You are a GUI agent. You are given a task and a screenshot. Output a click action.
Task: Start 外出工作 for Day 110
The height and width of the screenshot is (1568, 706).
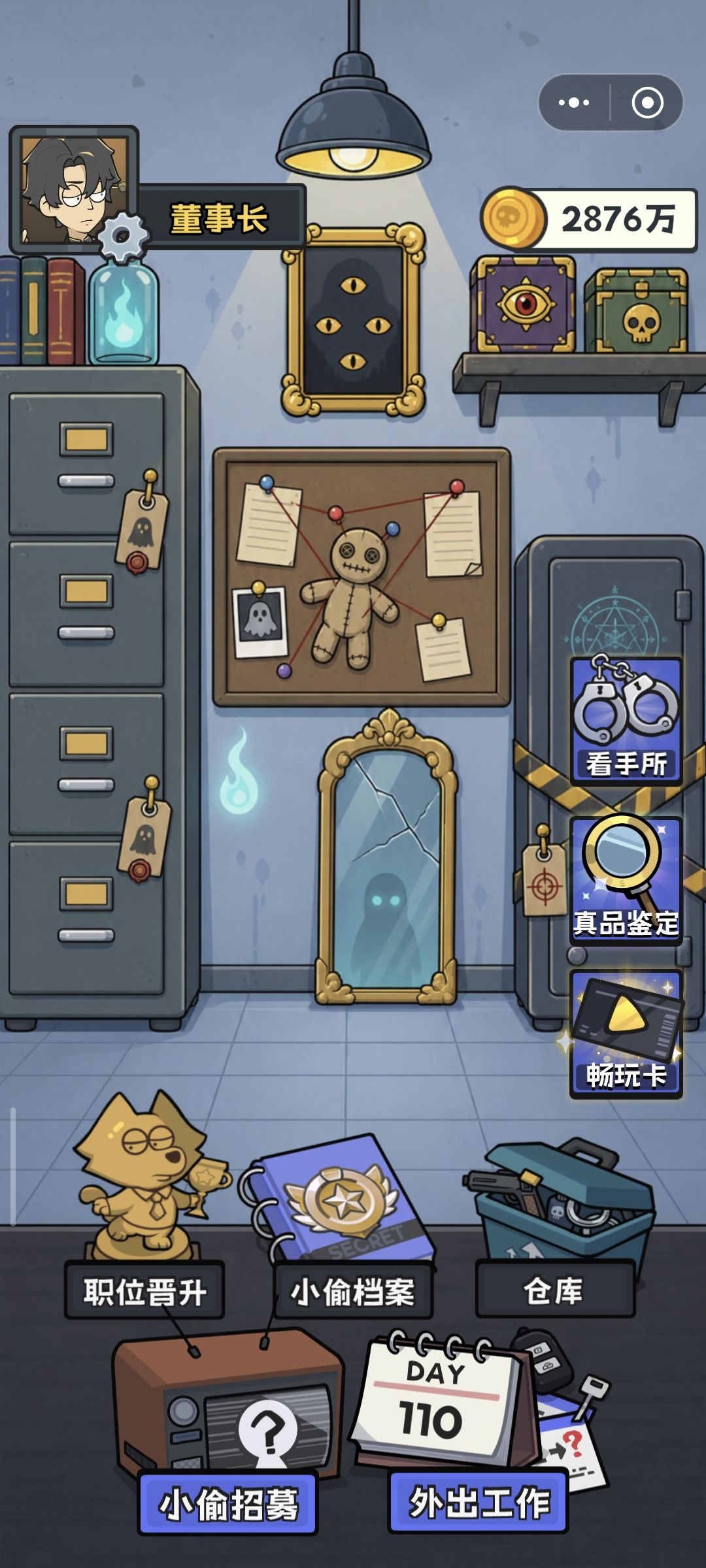479,1502
